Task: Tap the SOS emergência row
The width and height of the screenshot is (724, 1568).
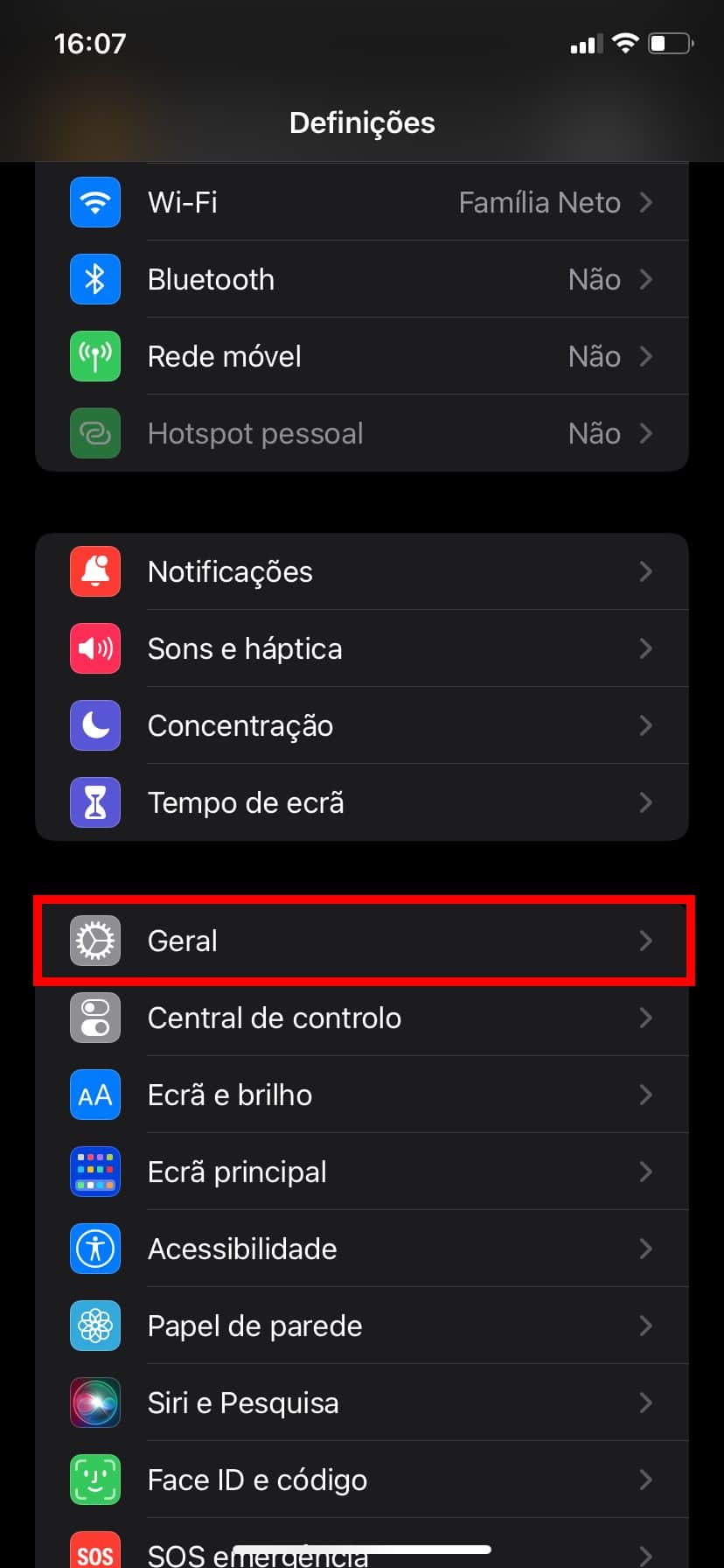Action: [x=362, y=1543]
